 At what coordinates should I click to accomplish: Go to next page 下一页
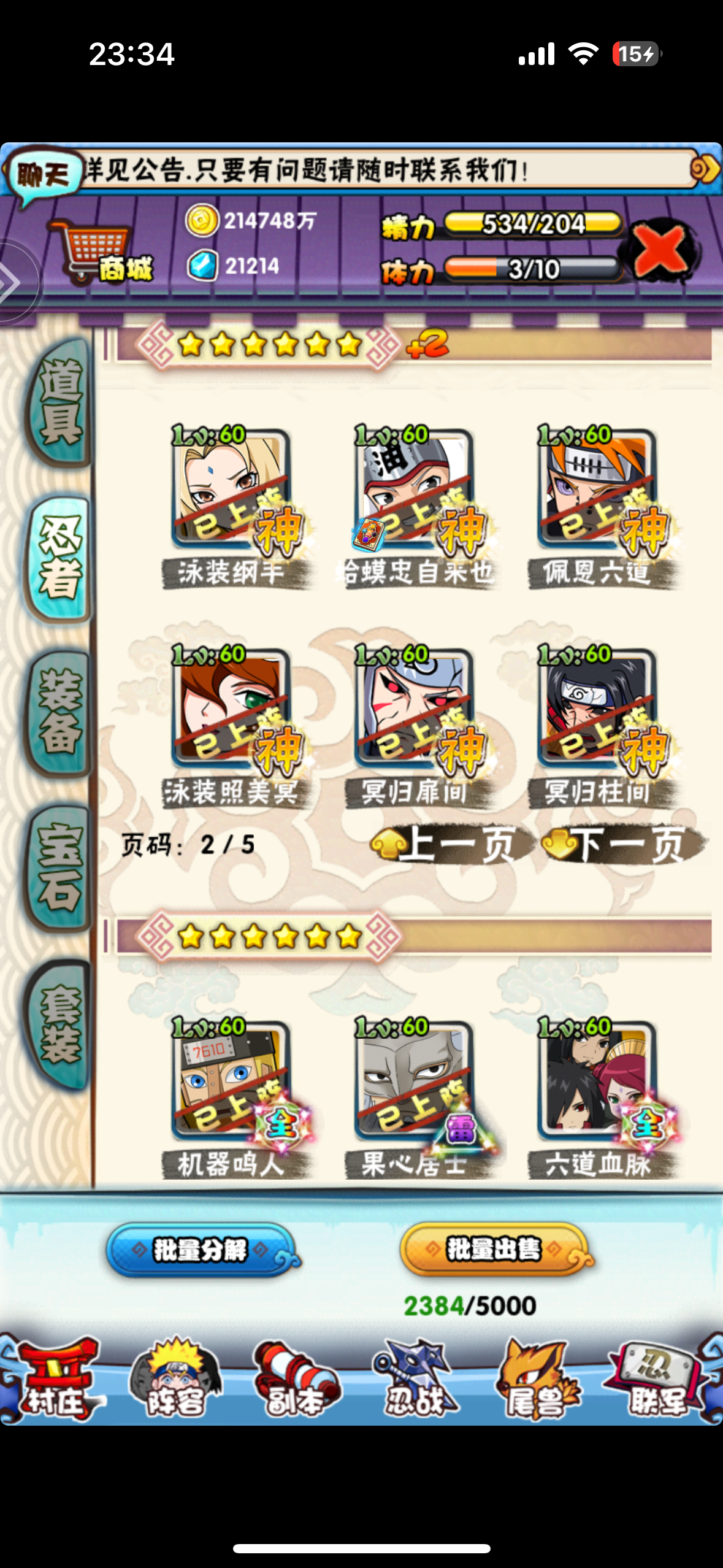tap(623, 845)
